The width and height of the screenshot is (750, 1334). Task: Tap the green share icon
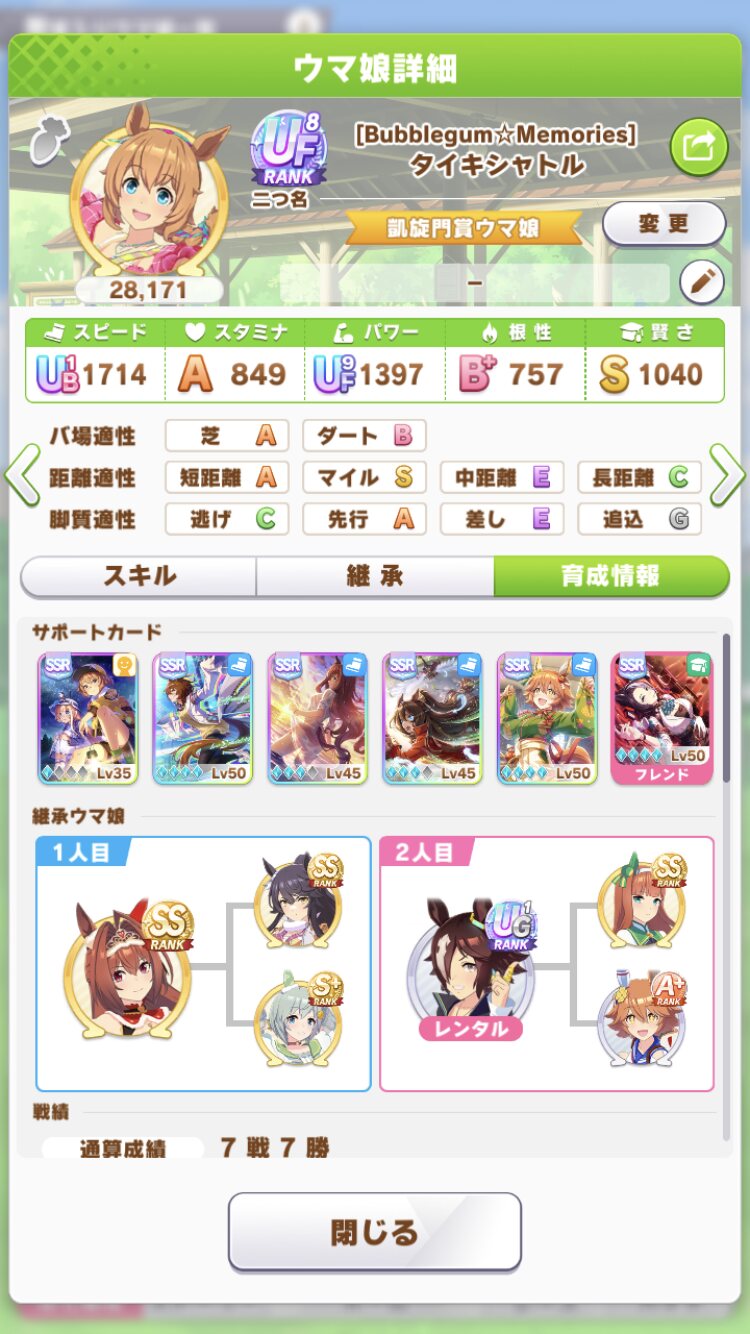point(698,147)
